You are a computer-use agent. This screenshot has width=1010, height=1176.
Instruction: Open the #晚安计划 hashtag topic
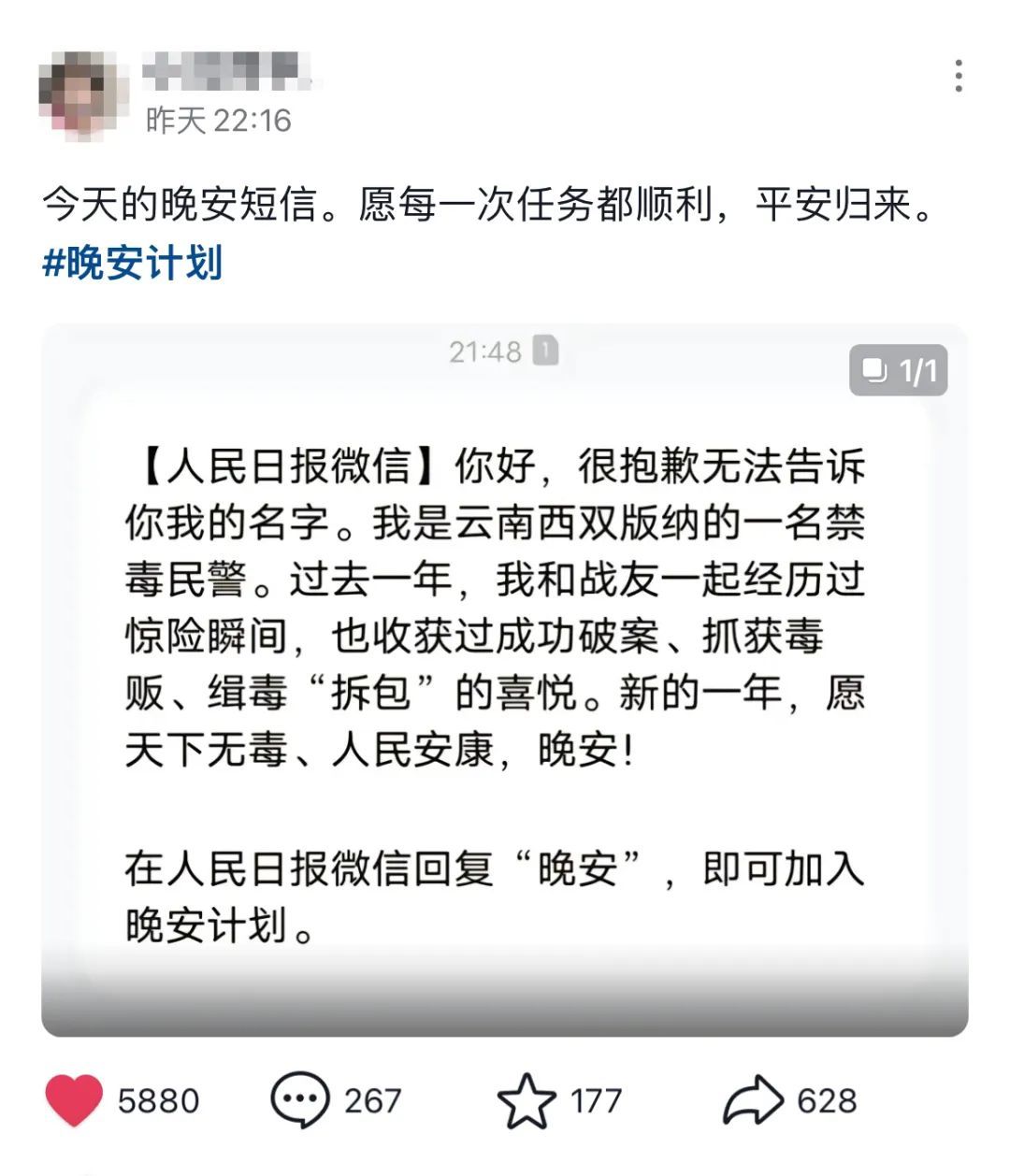click(x=132, y=265)
